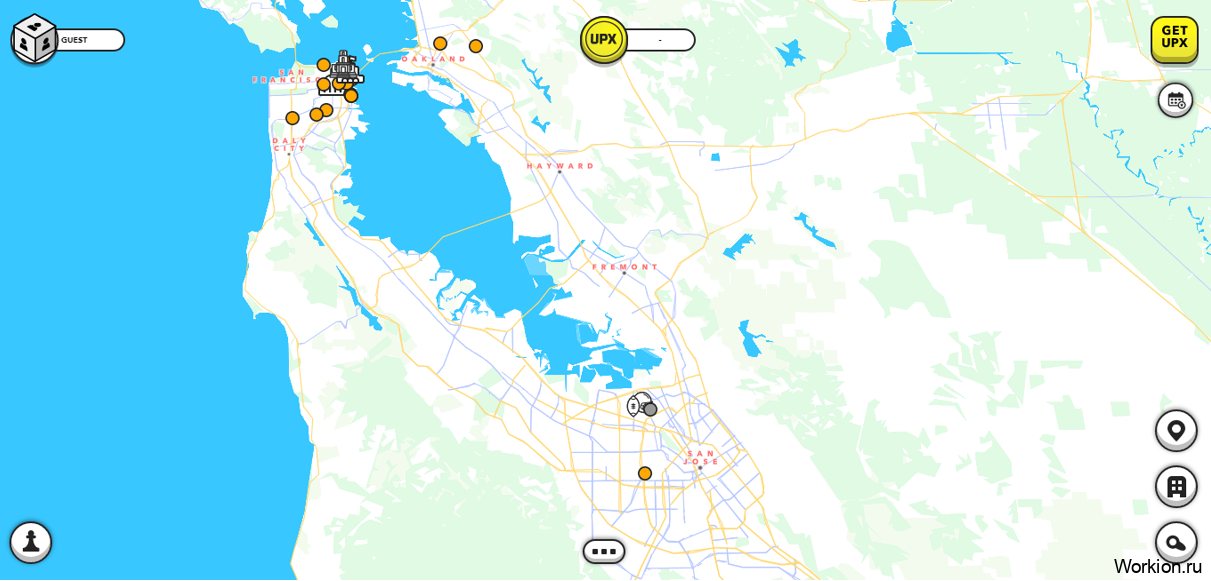Open the buildings properties icon
This screenshot has width=1211, height=581.
[1175, 487]
